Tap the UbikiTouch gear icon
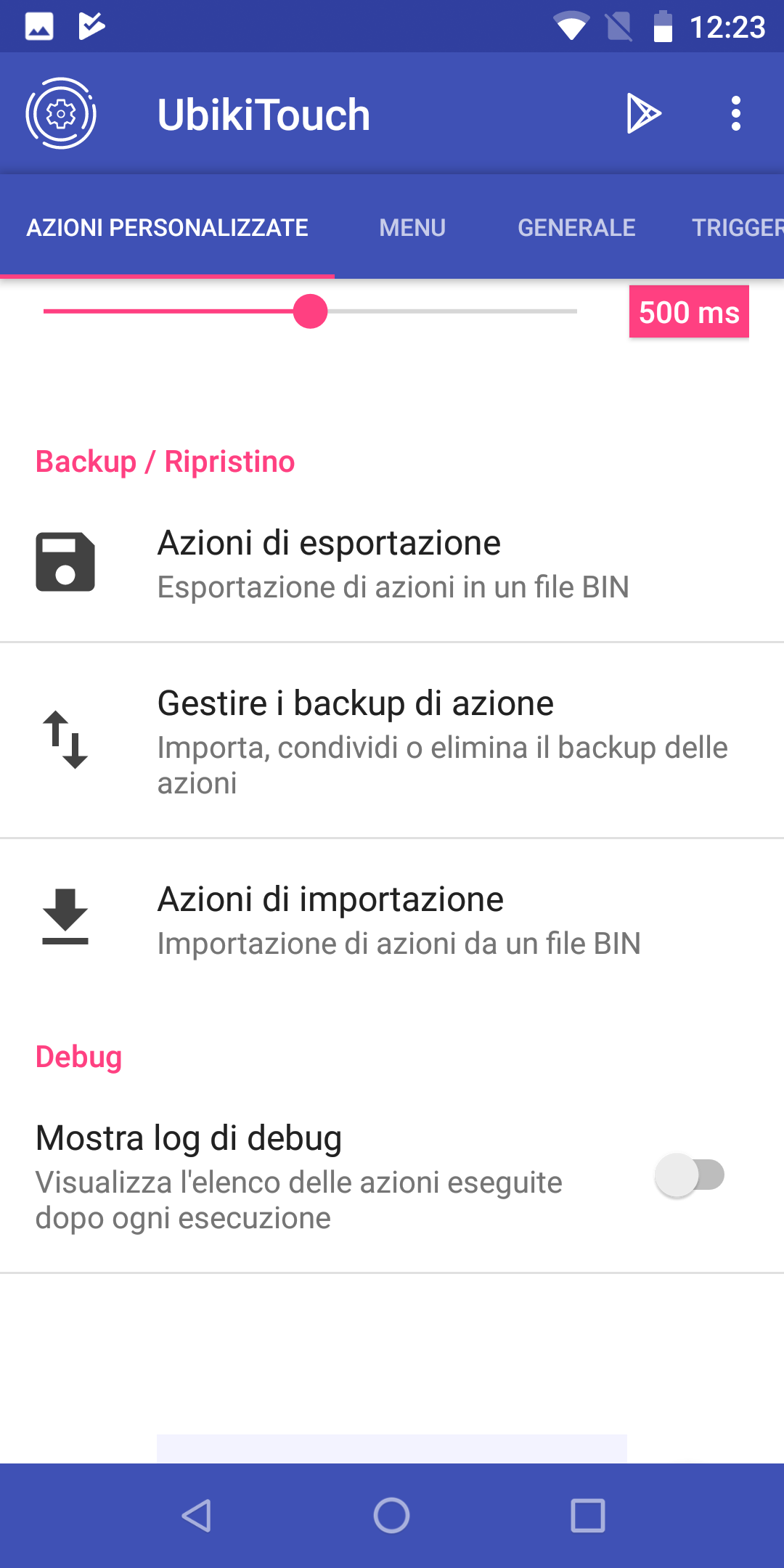784x1568 pixels. (61, 114)
